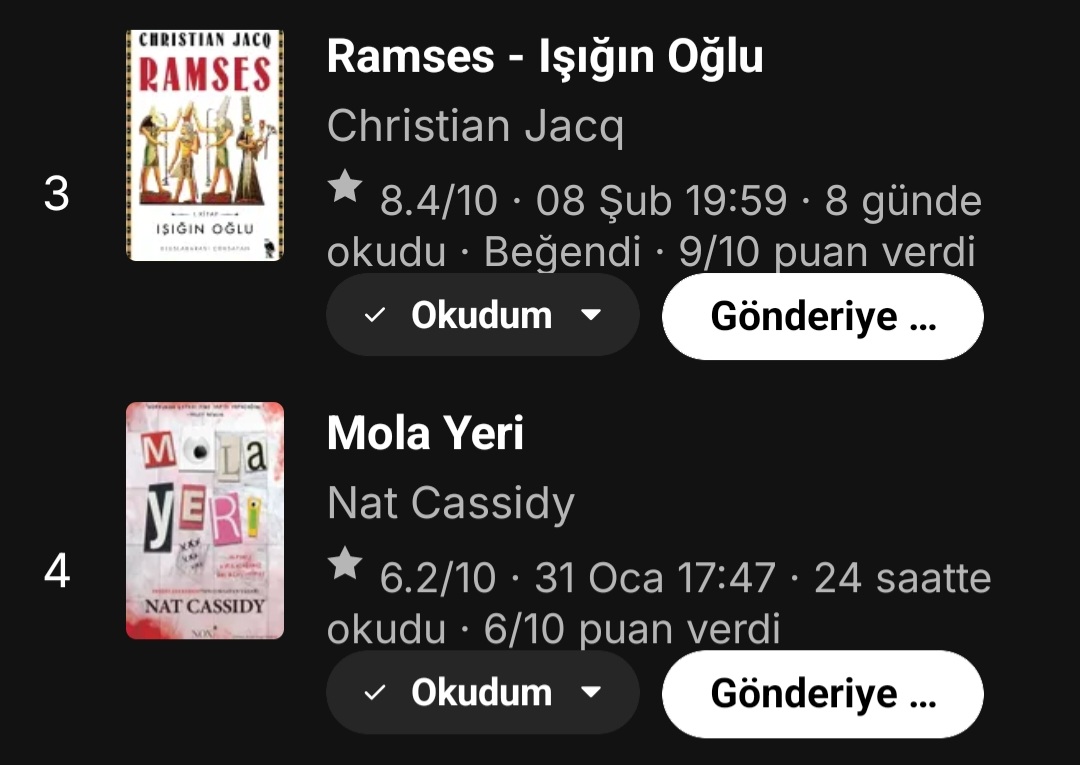Screen dimensions: 1080x765
Task: Open the Ramses - Işığın Oğlu book cover
Action: click(205, 145)
